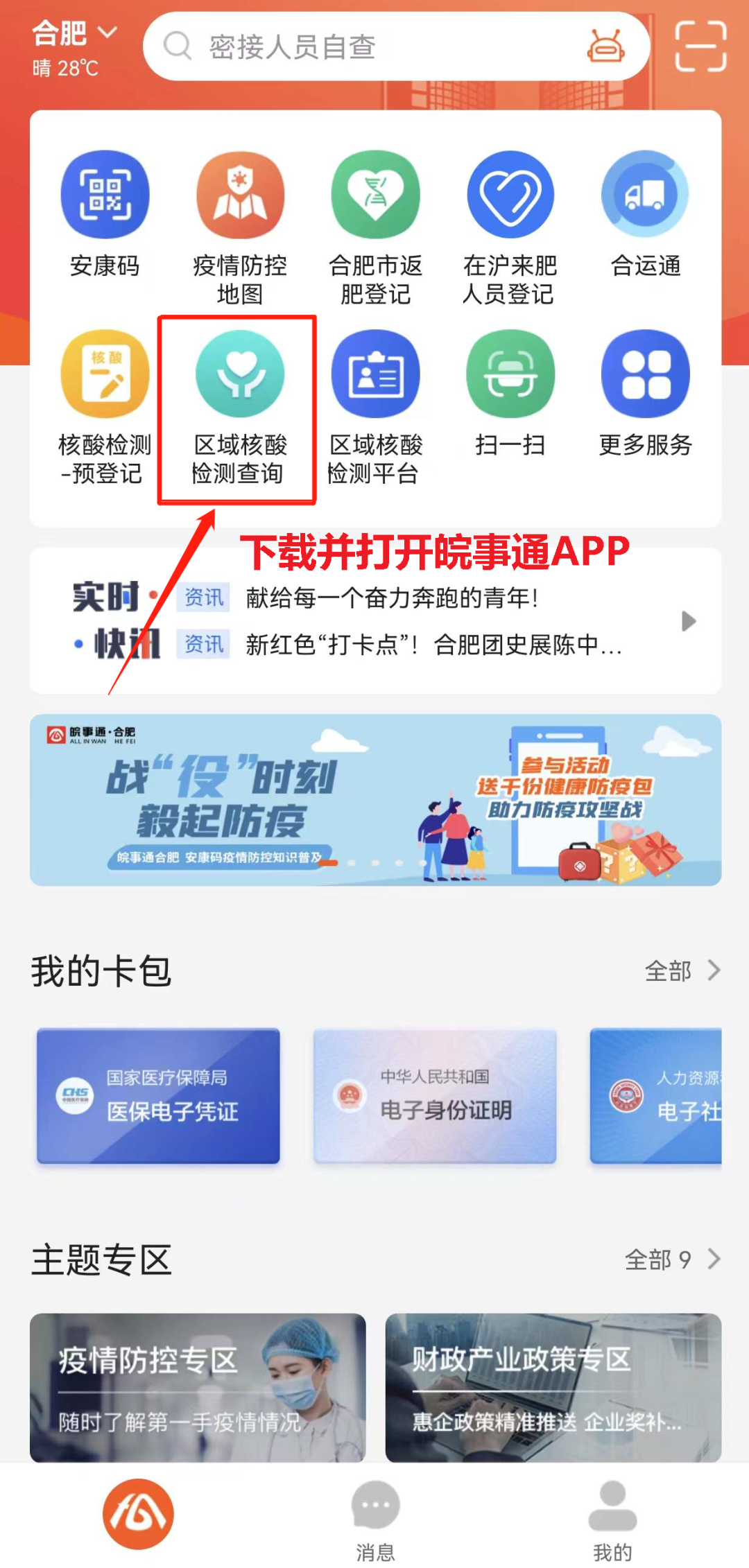
Task: Open 安康码 health code
Action: pyautogui.click(x=105, y=215)
